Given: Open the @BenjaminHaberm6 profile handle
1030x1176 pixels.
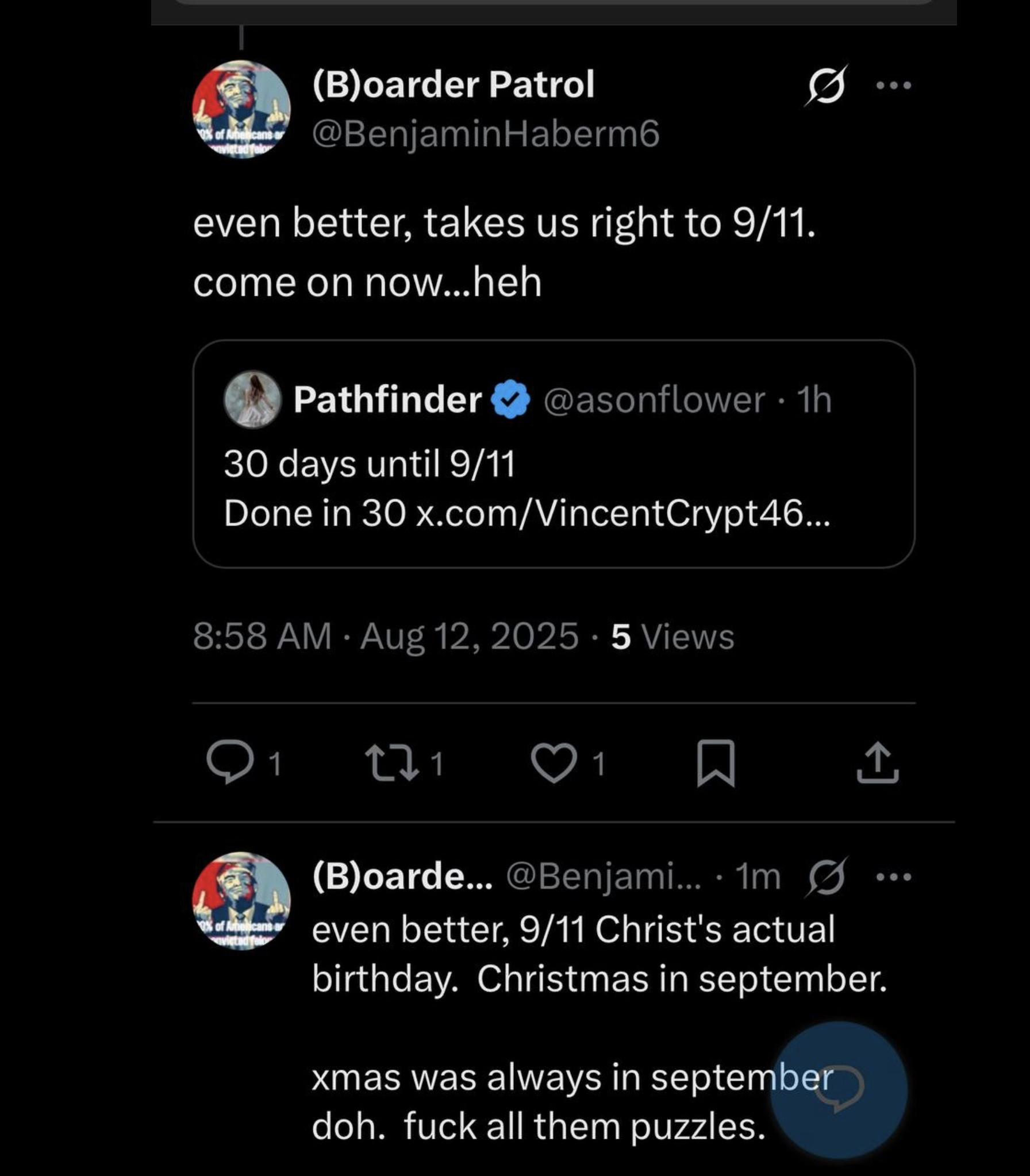Looking at the screenshot, I should 486,134.
